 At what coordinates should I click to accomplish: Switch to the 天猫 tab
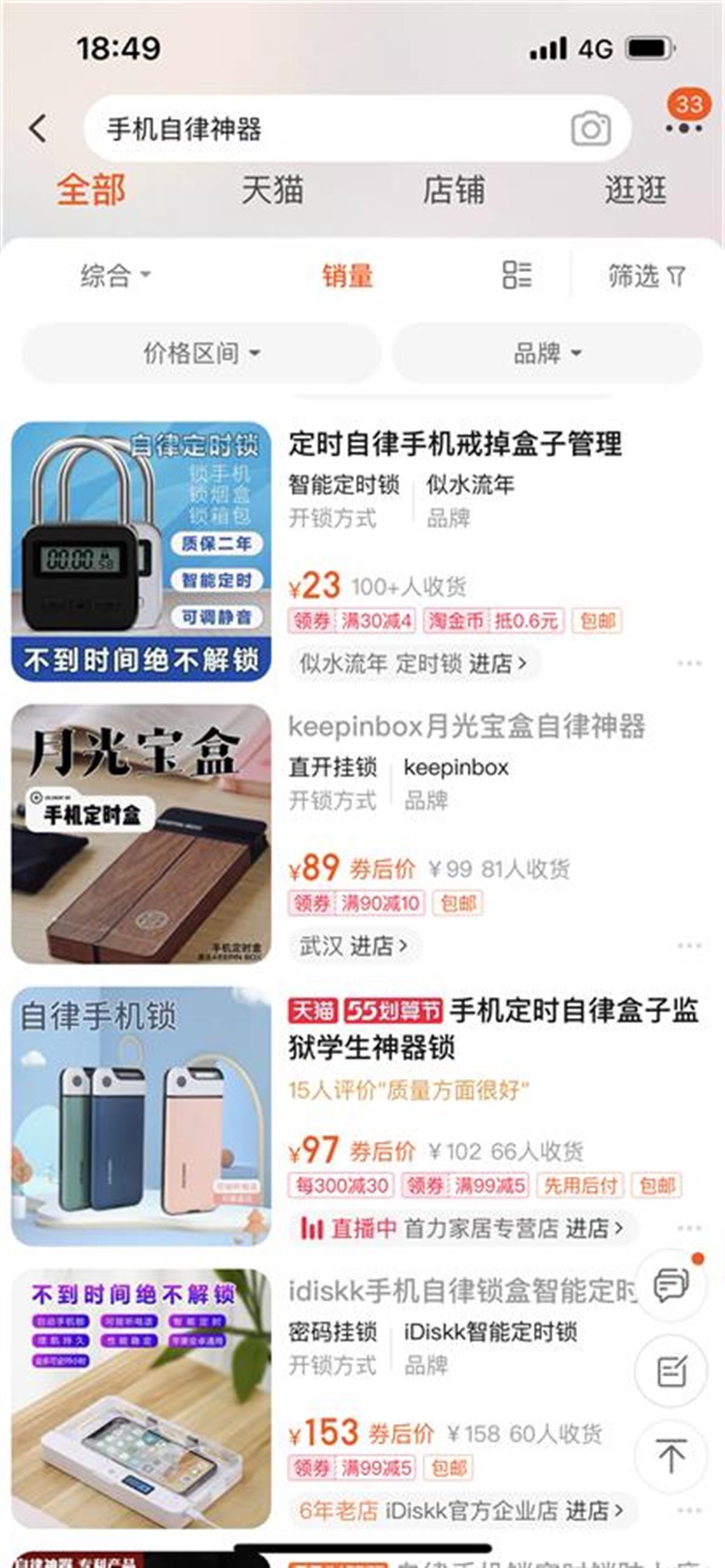coord(272,189)
